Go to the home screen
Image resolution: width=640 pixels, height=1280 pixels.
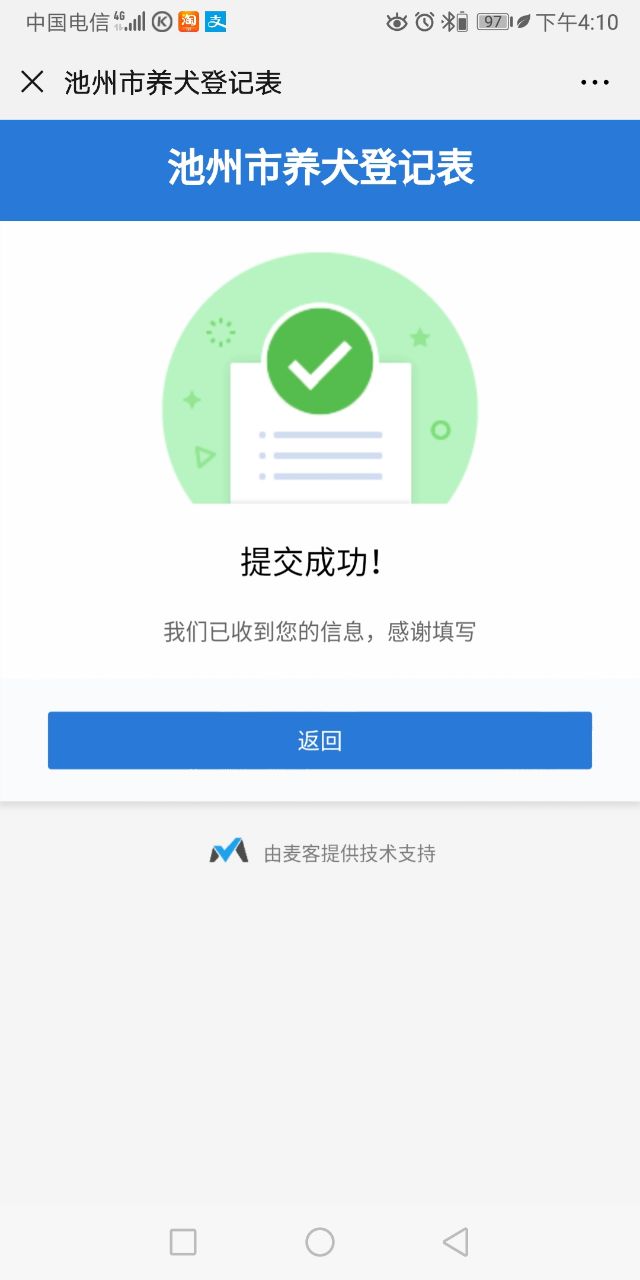pos(320,1242)
